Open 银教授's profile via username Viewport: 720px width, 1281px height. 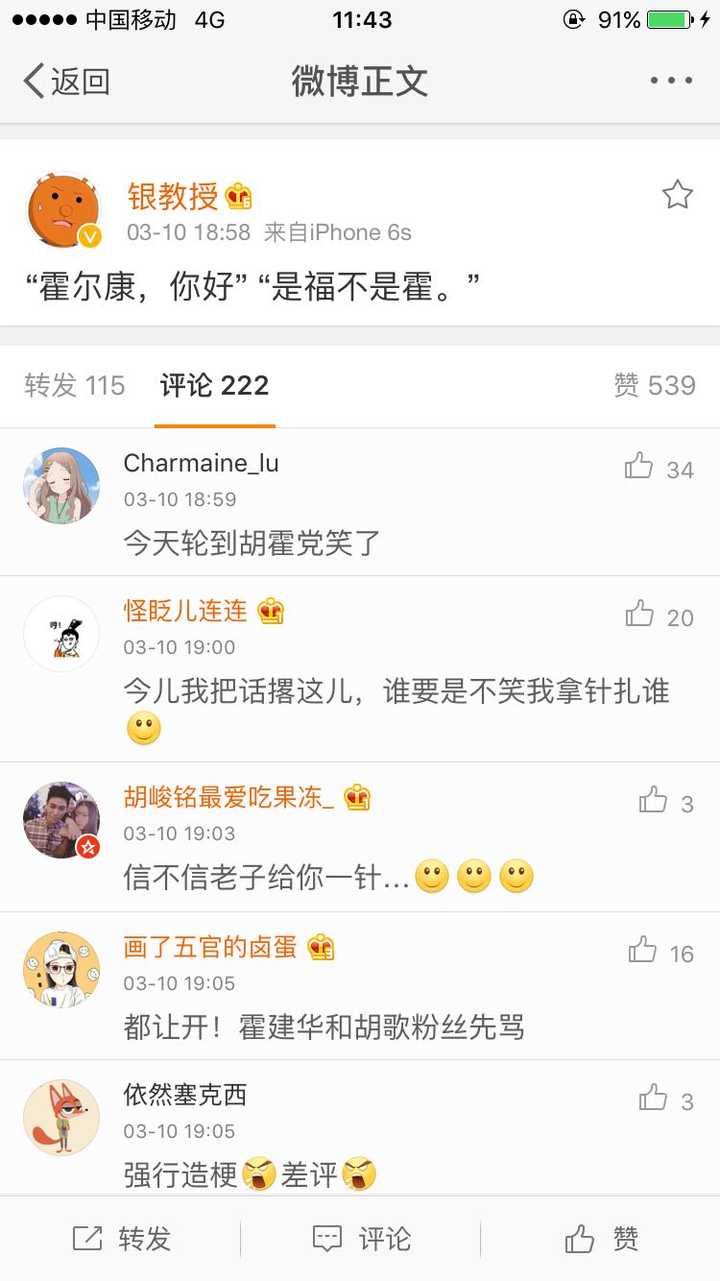tap(172, 196)
